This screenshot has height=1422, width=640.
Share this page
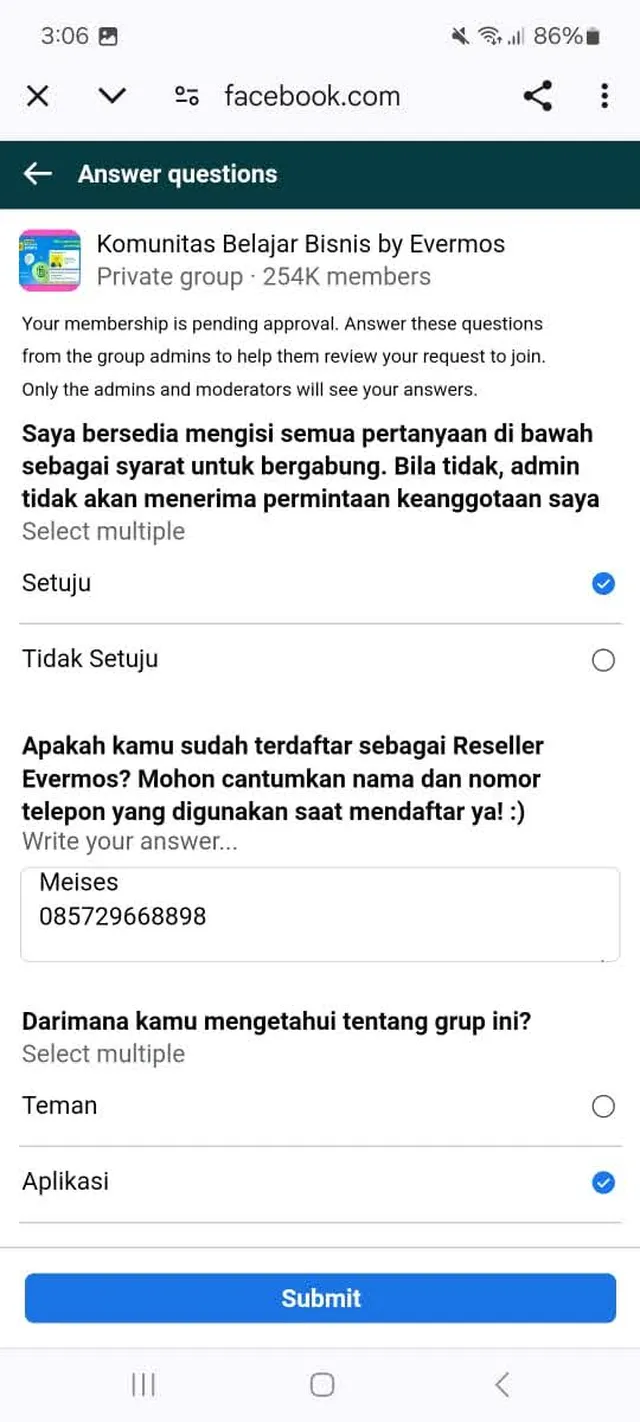(537, 96)
